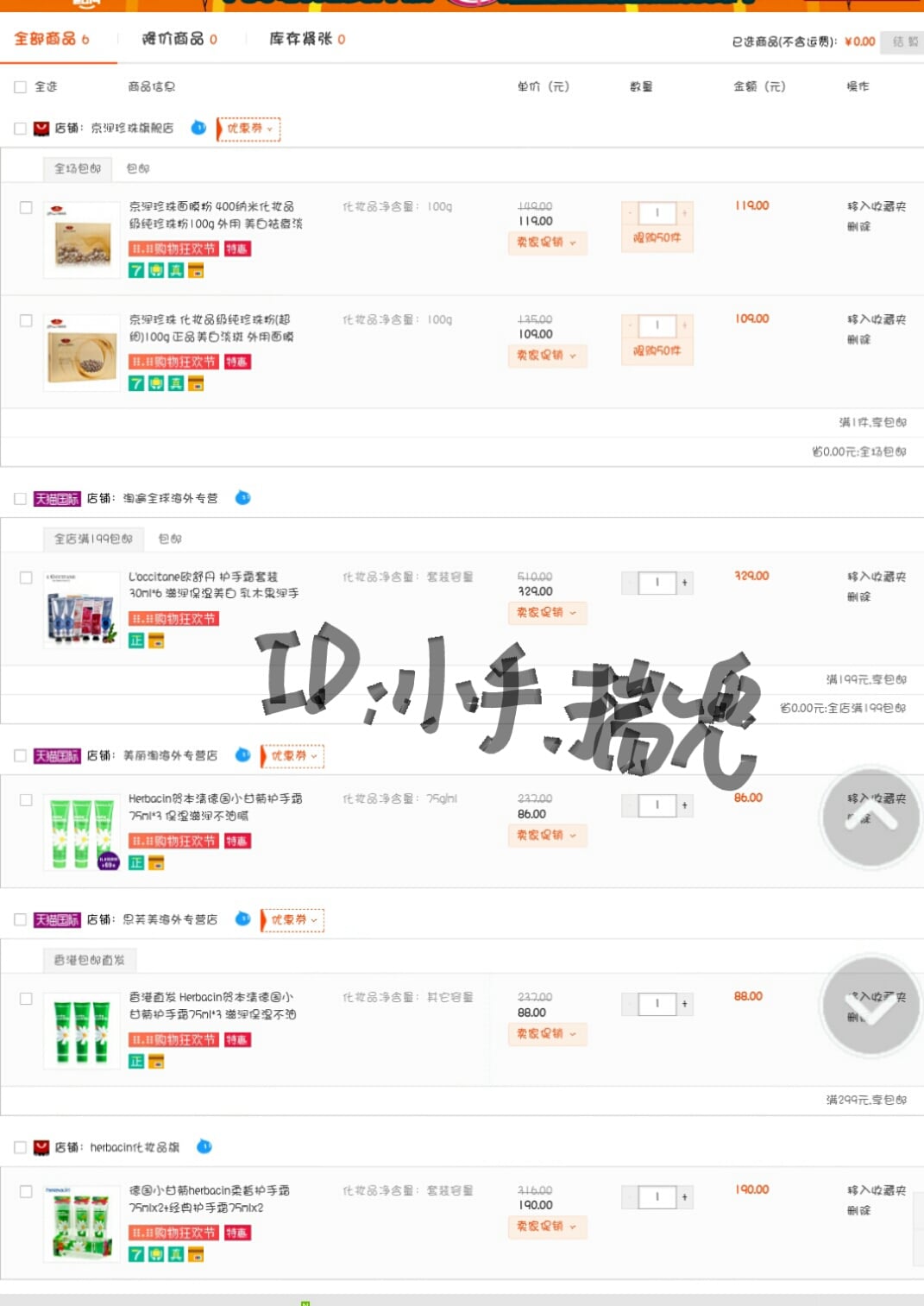The image size is (924, 1306).
Task: Open 卖家促销 for the 88.00 Herbacin item
Action: [x=547, y=1034]
